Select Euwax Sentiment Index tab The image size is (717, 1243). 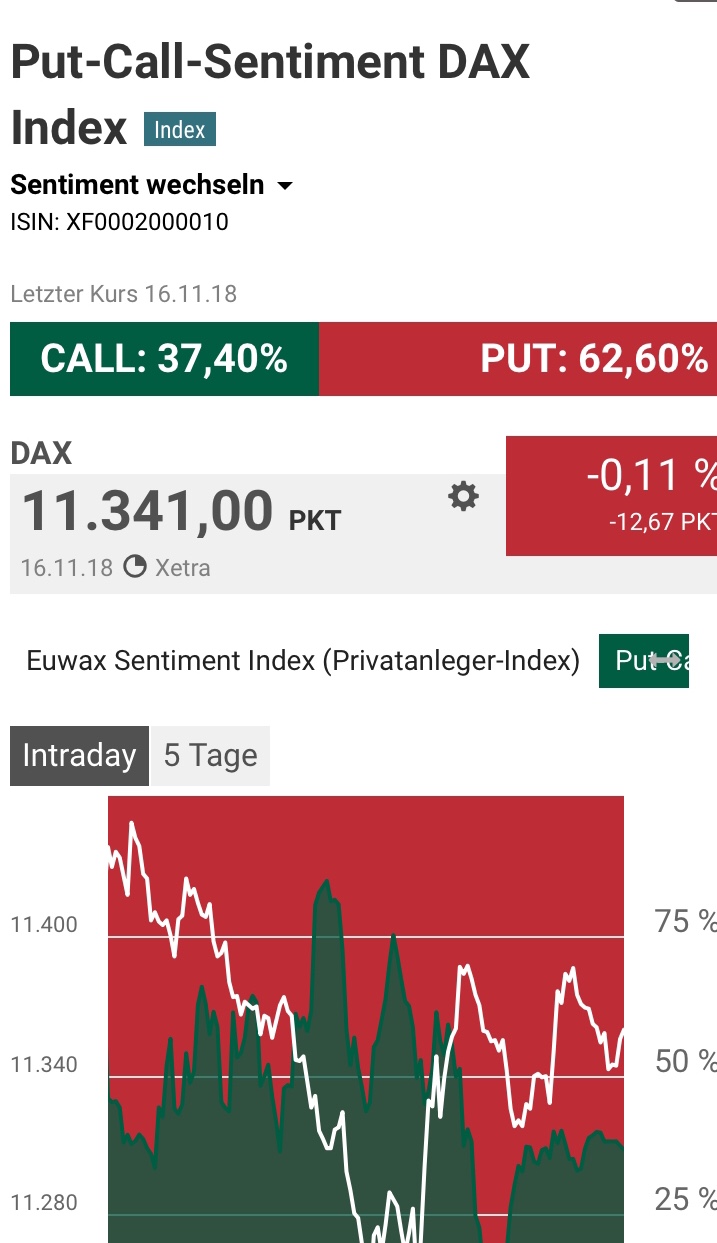click(x=303, y=661)
